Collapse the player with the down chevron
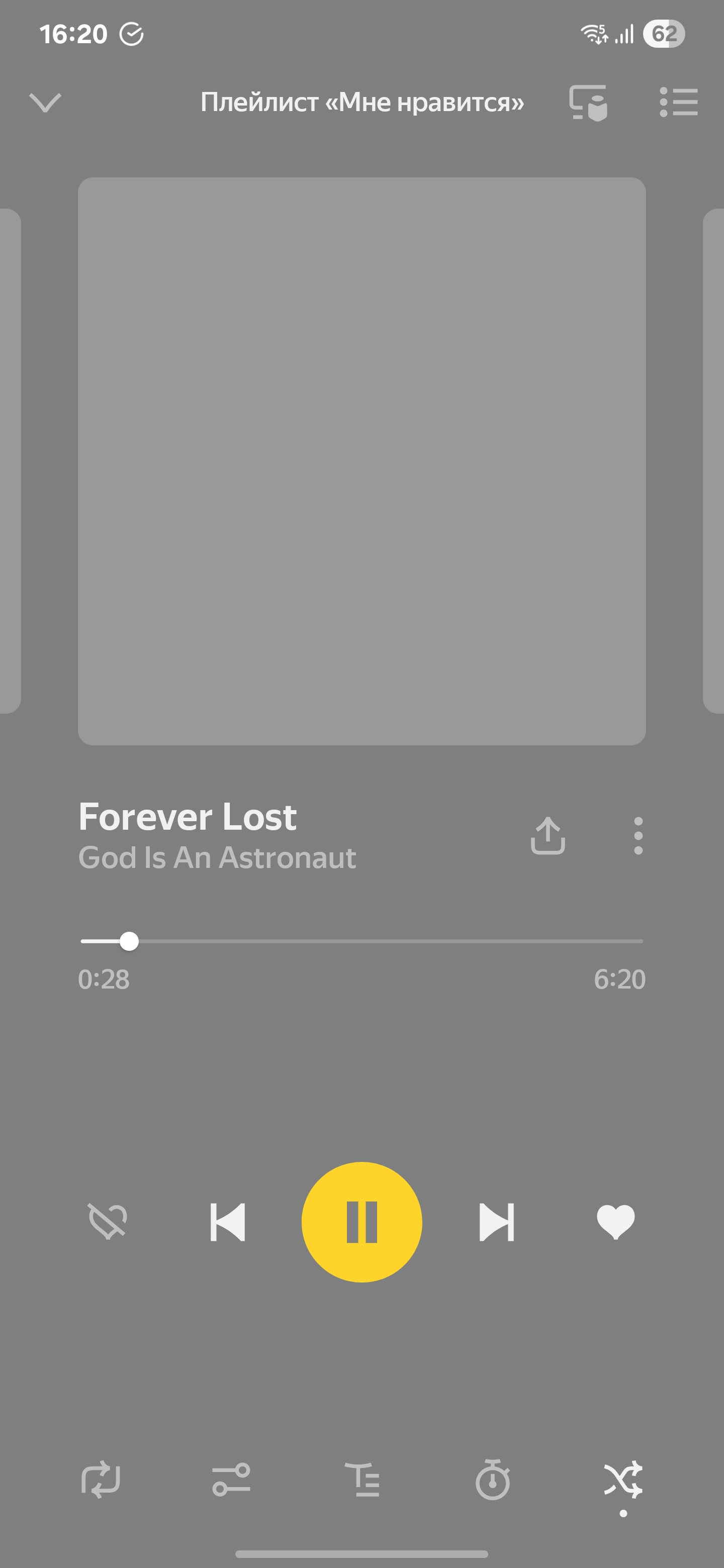The height and width of the screenshot is (1568, 724). (45, 102)
